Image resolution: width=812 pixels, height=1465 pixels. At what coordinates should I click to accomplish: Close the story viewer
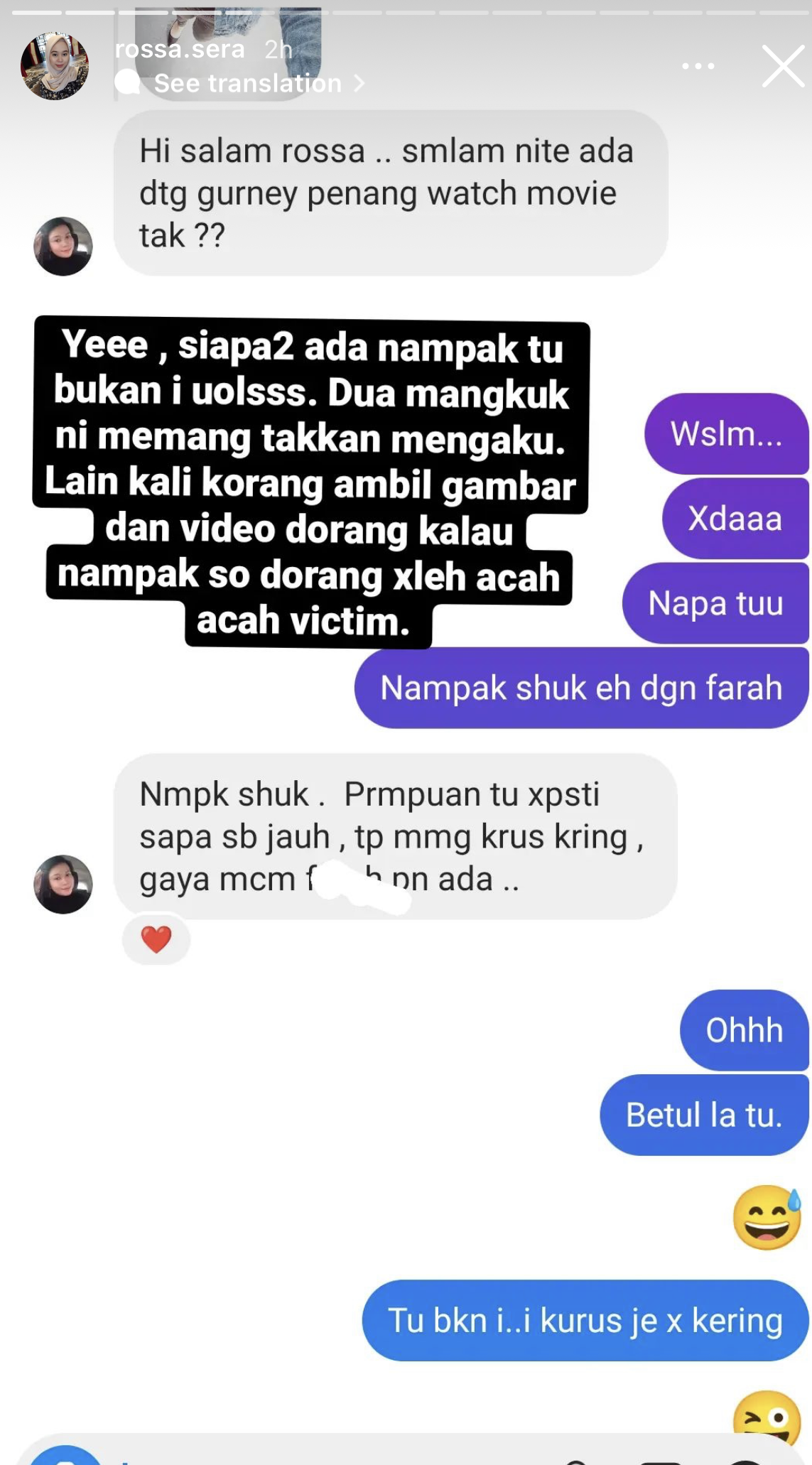click(x=783, y=66)
